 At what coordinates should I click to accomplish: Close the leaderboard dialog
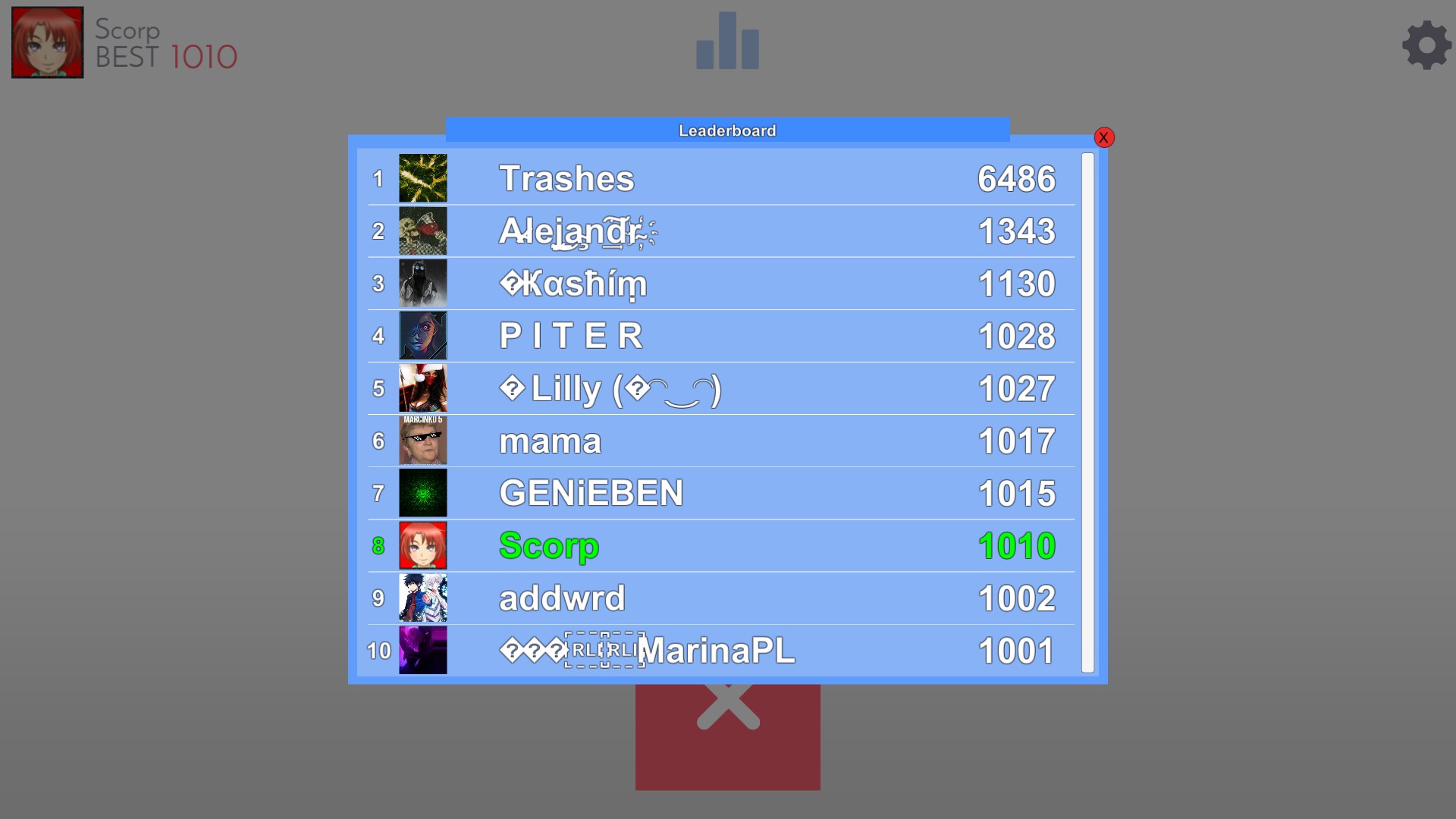[1103, 137]
